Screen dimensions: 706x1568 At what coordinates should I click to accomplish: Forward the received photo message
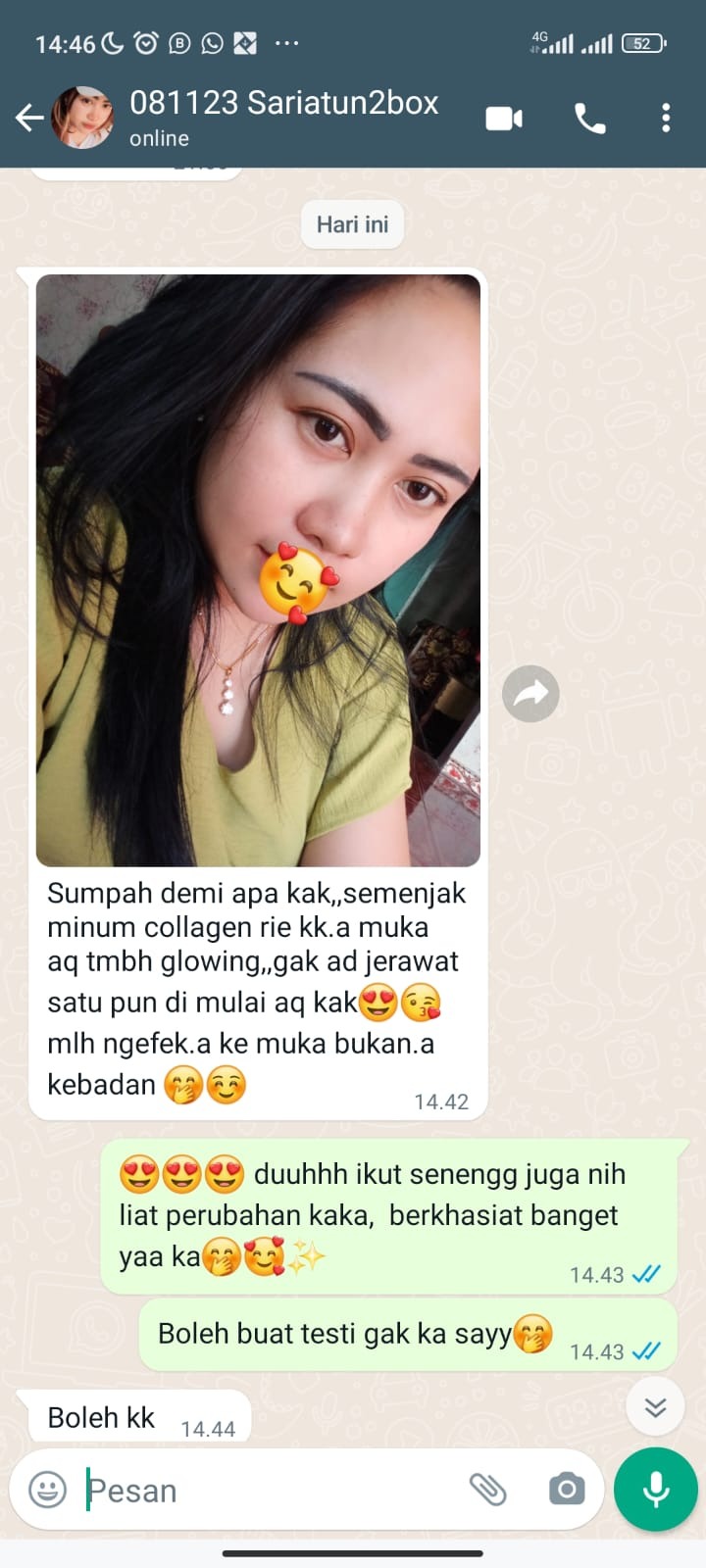click(530, 694)
